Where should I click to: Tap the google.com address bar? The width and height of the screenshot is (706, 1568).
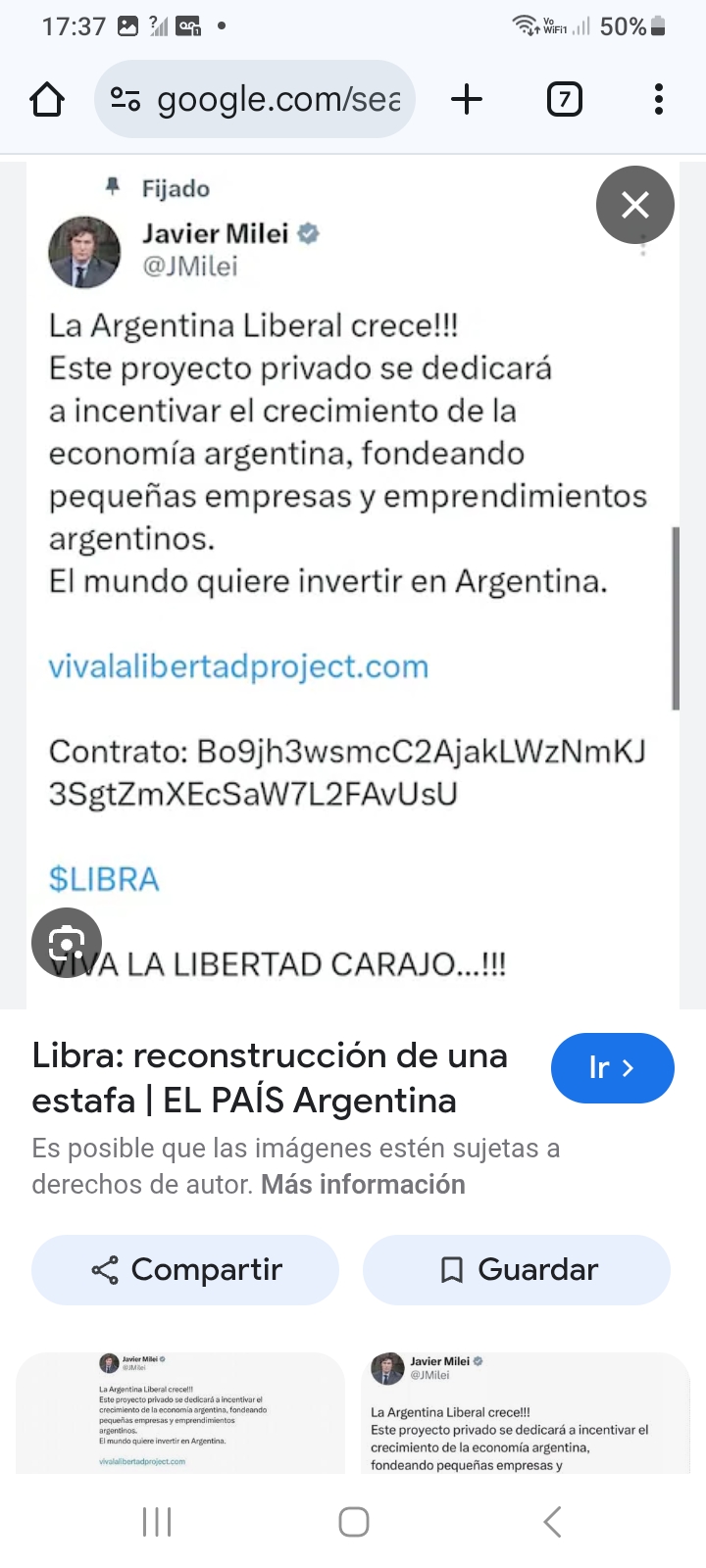279,99
